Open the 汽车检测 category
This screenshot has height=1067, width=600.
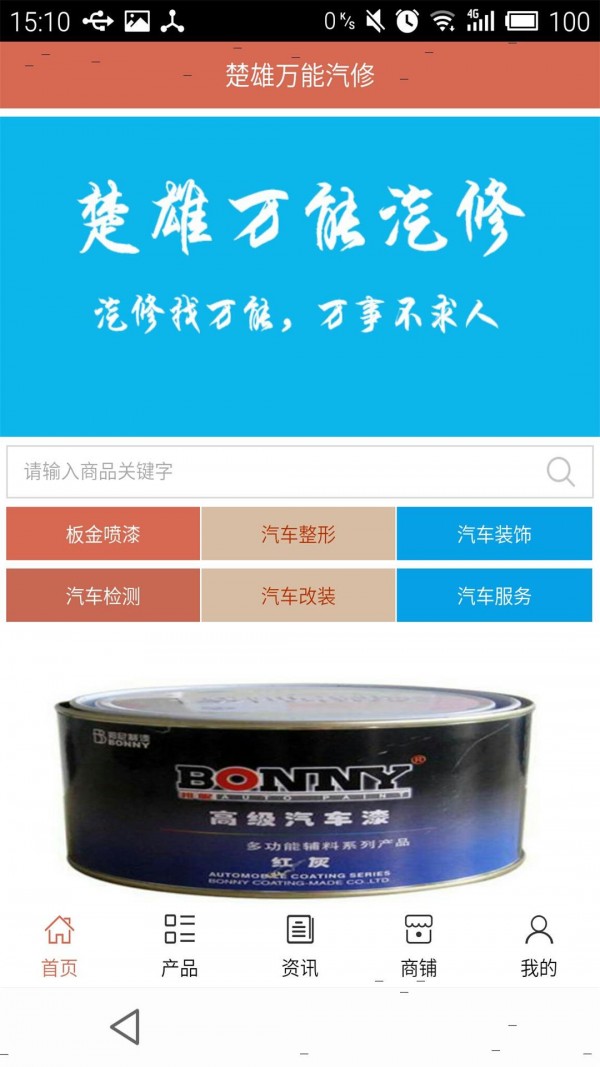click(103, 596)
